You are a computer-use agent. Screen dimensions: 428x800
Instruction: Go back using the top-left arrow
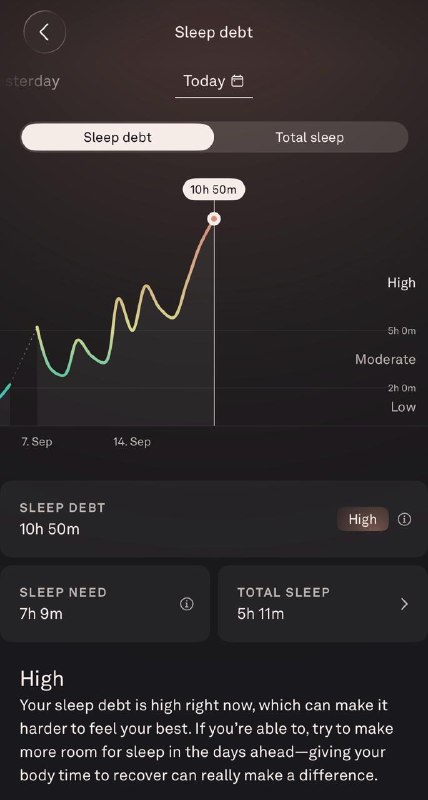pos(44,32)
